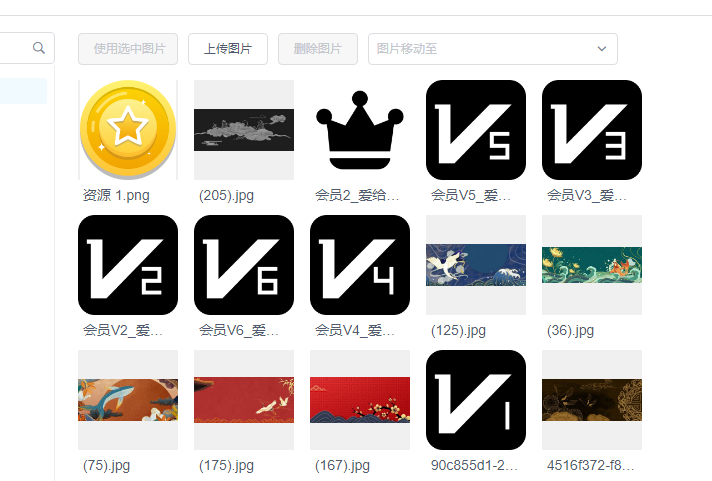Pick the 会员V3 badge image

(x=592, y=130)
